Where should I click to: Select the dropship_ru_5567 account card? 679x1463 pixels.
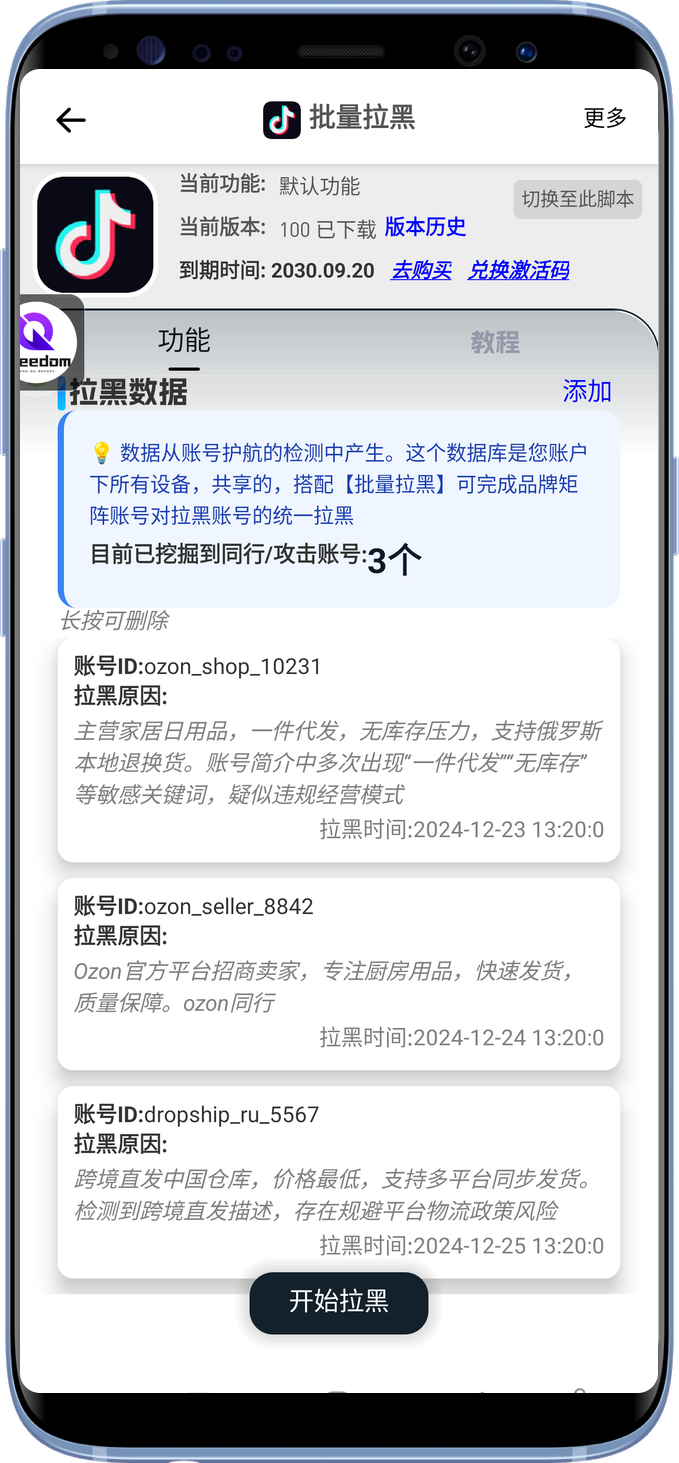pos(338,1181)
